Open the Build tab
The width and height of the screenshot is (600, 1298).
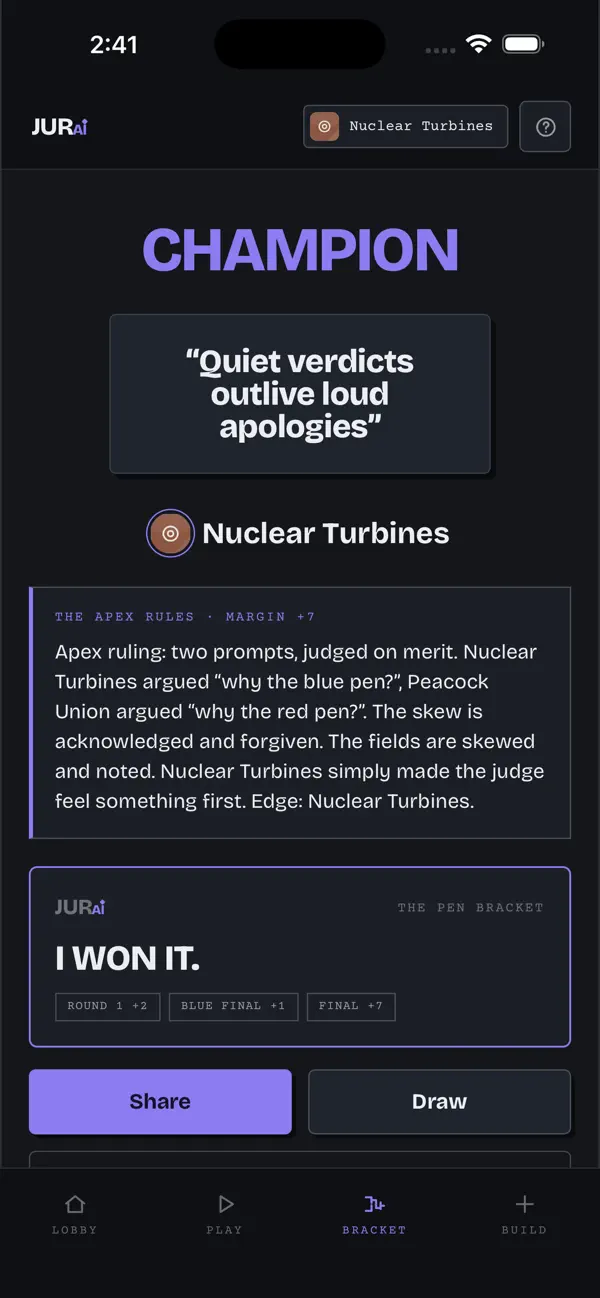[x=525, y=1214]
